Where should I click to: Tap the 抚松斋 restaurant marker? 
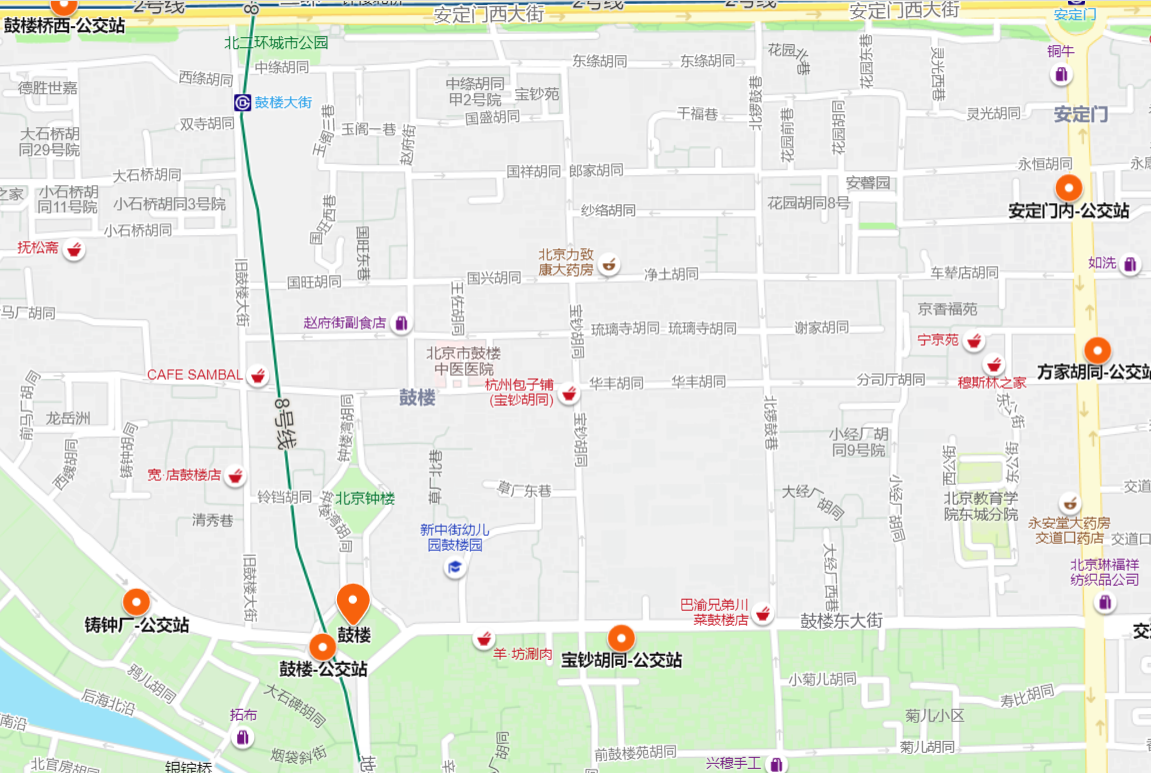[73, 249]
